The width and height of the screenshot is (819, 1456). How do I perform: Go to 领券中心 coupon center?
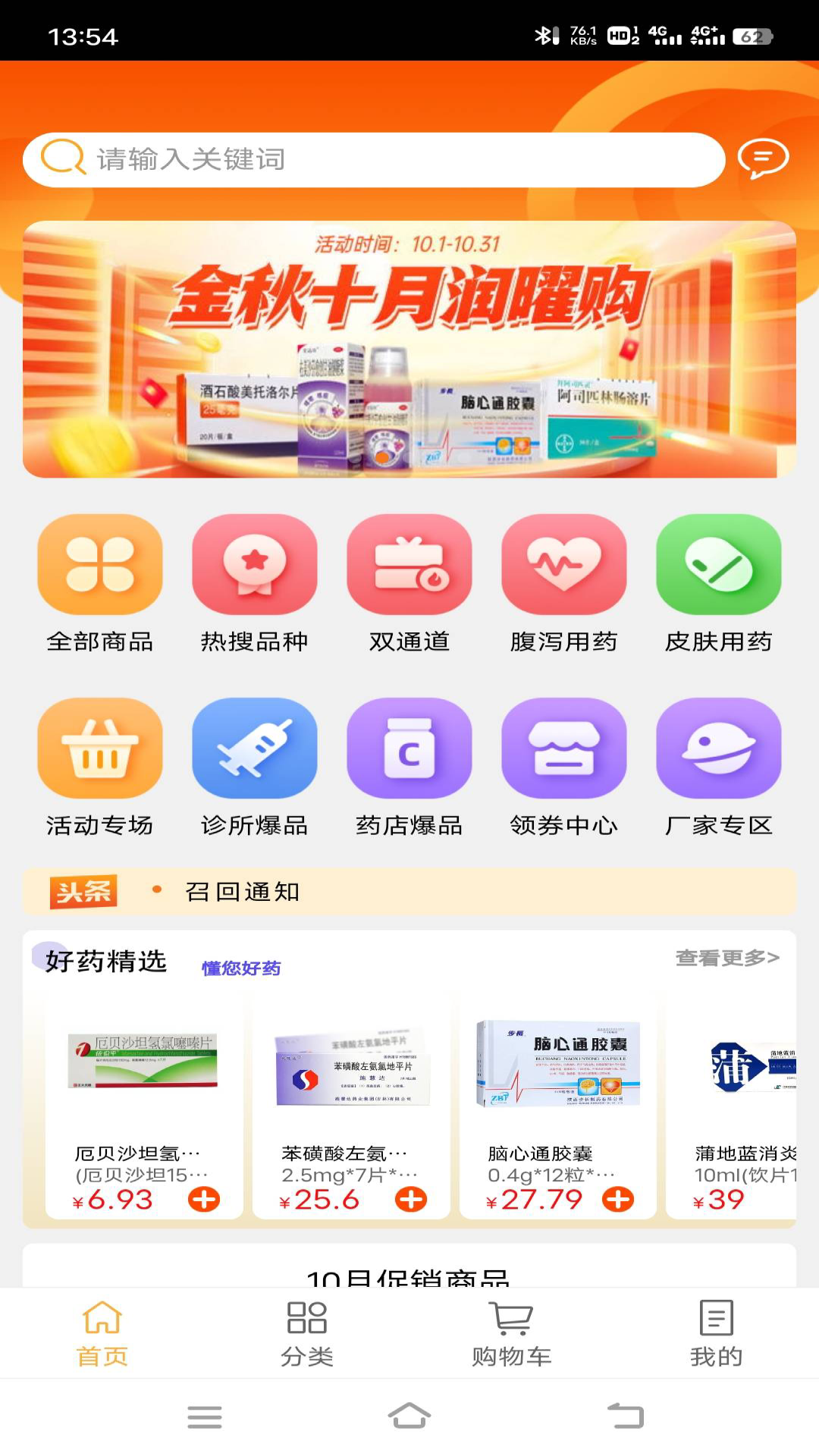click(x=564, y=766)
